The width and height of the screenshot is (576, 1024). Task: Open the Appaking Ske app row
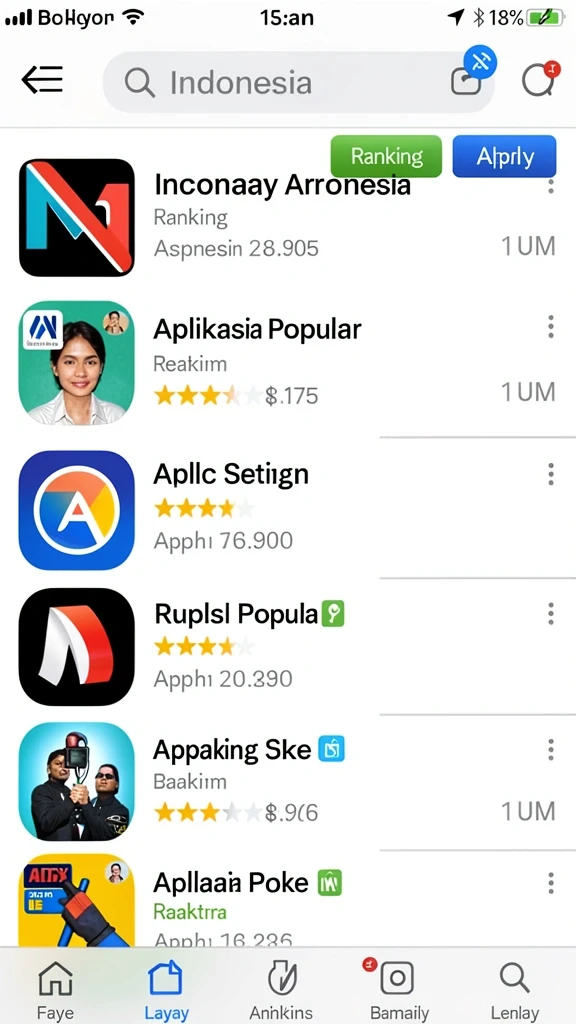[x=288, y=782]
